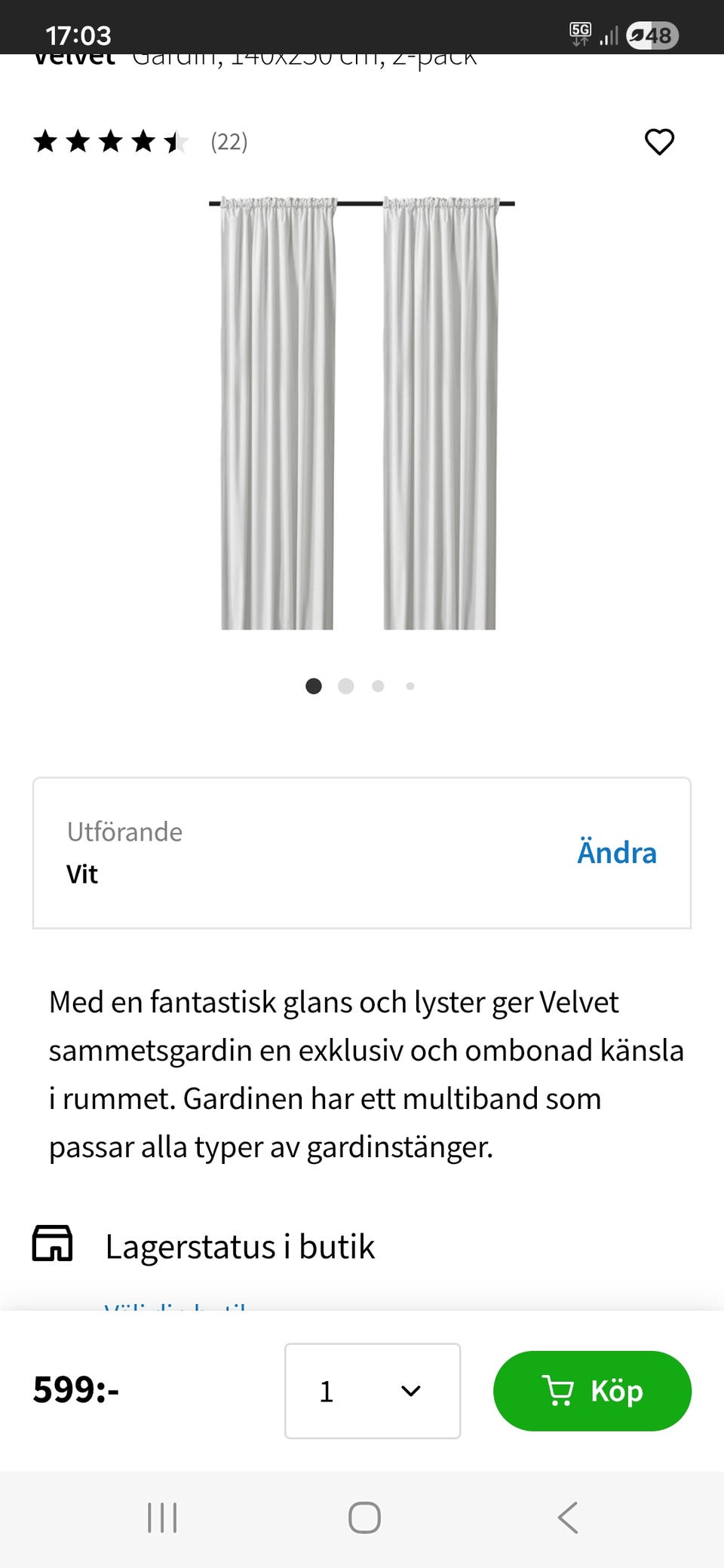Add item to favorites via heart icon
This screenshot has width=724, height=1568.
(660, 142)
